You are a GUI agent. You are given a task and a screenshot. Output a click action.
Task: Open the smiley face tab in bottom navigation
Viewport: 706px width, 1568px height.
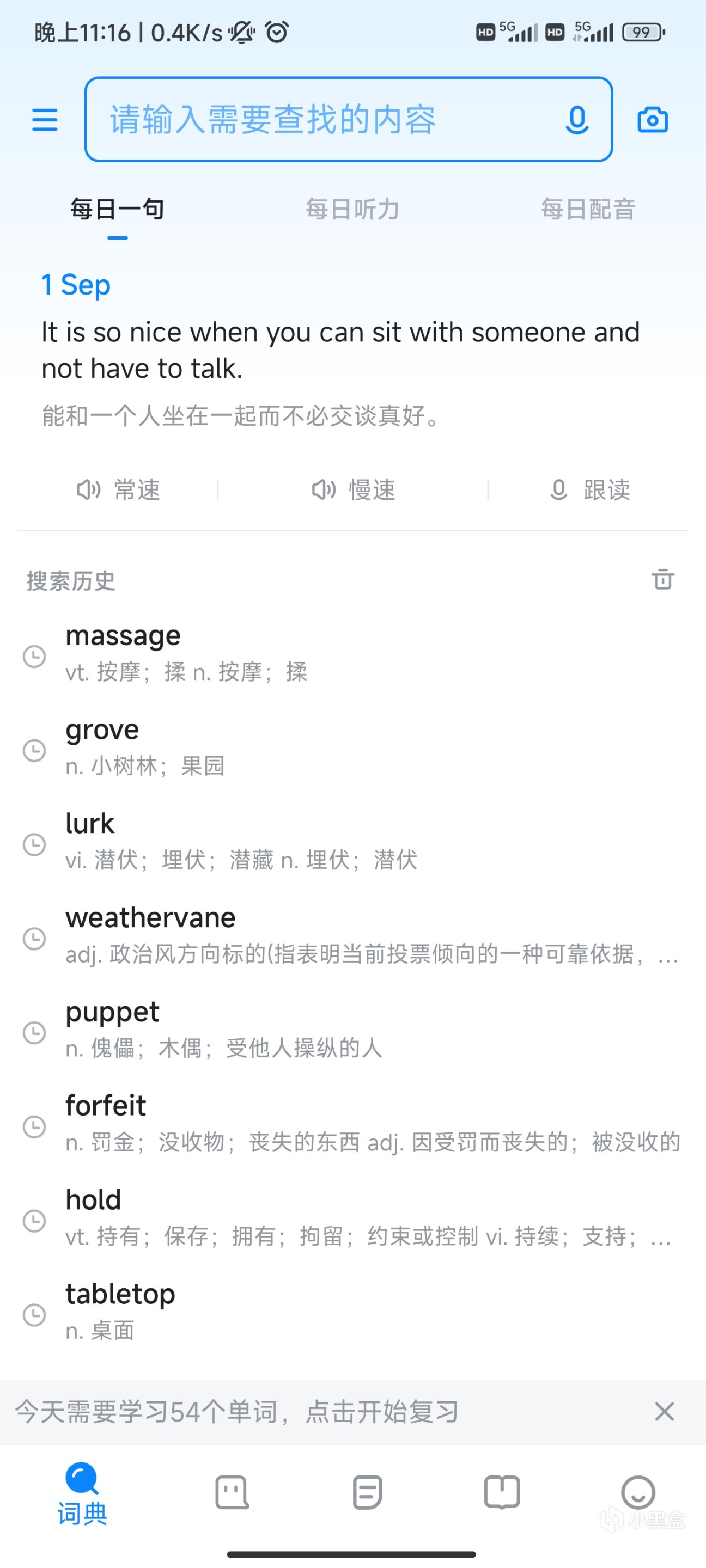[x=637, y=1492]
